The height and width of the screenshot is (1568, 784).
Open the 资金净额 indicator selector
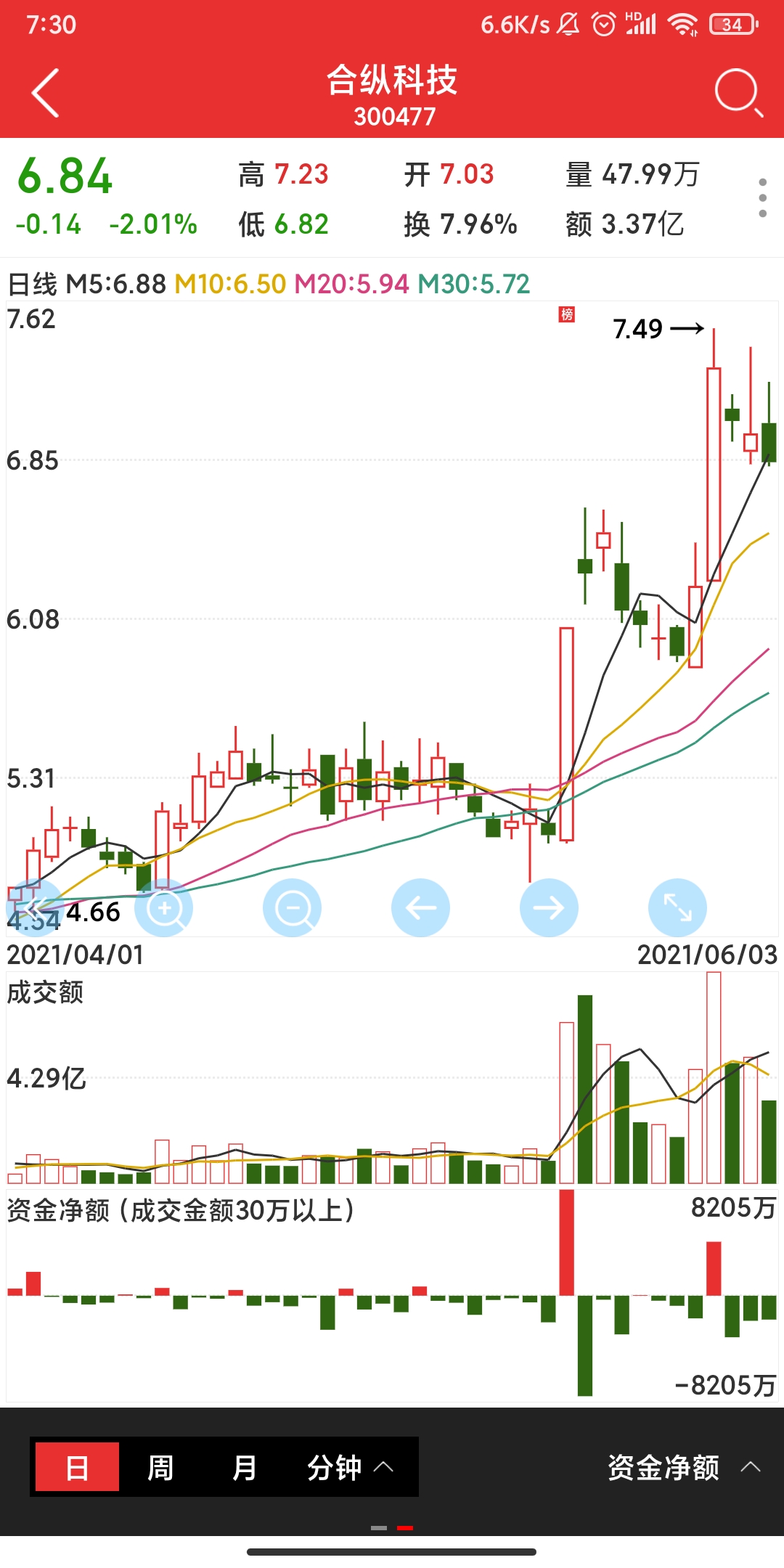(684, 1467)
